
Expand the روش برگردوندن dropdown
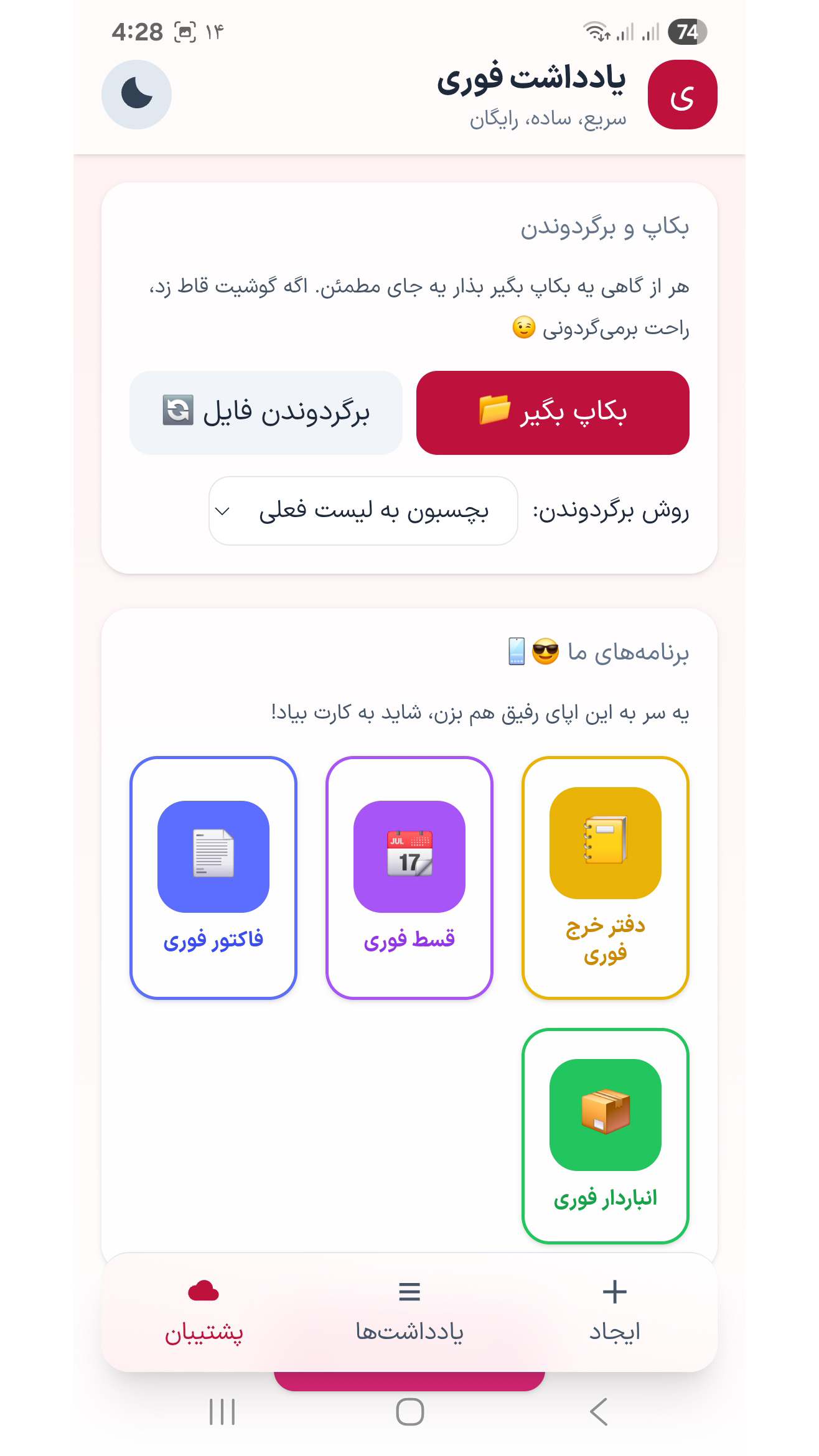363,511
